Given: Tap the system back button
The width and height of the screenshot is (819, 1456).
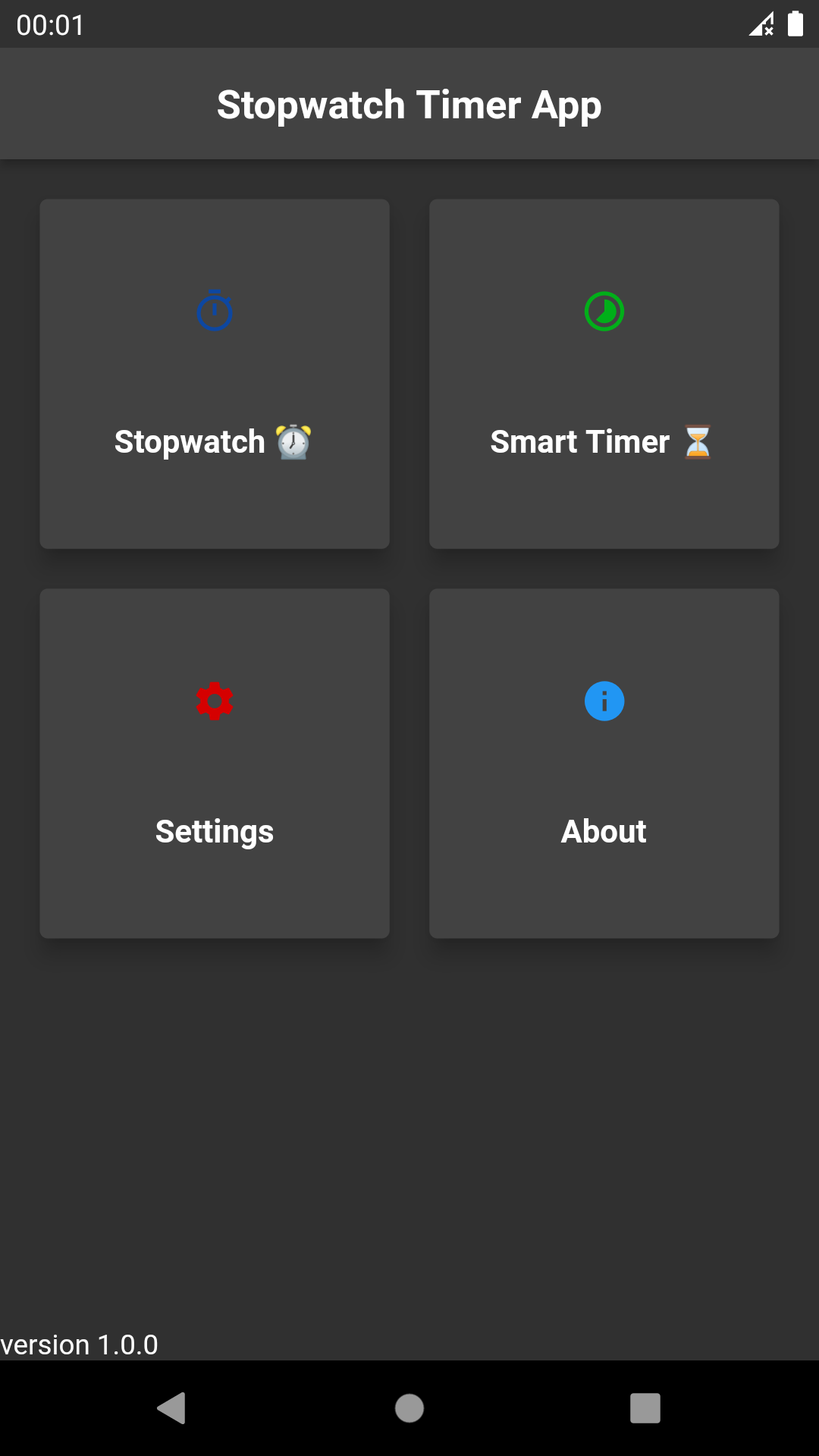Looking at the screenshot, I should [x=172, y=1408].
